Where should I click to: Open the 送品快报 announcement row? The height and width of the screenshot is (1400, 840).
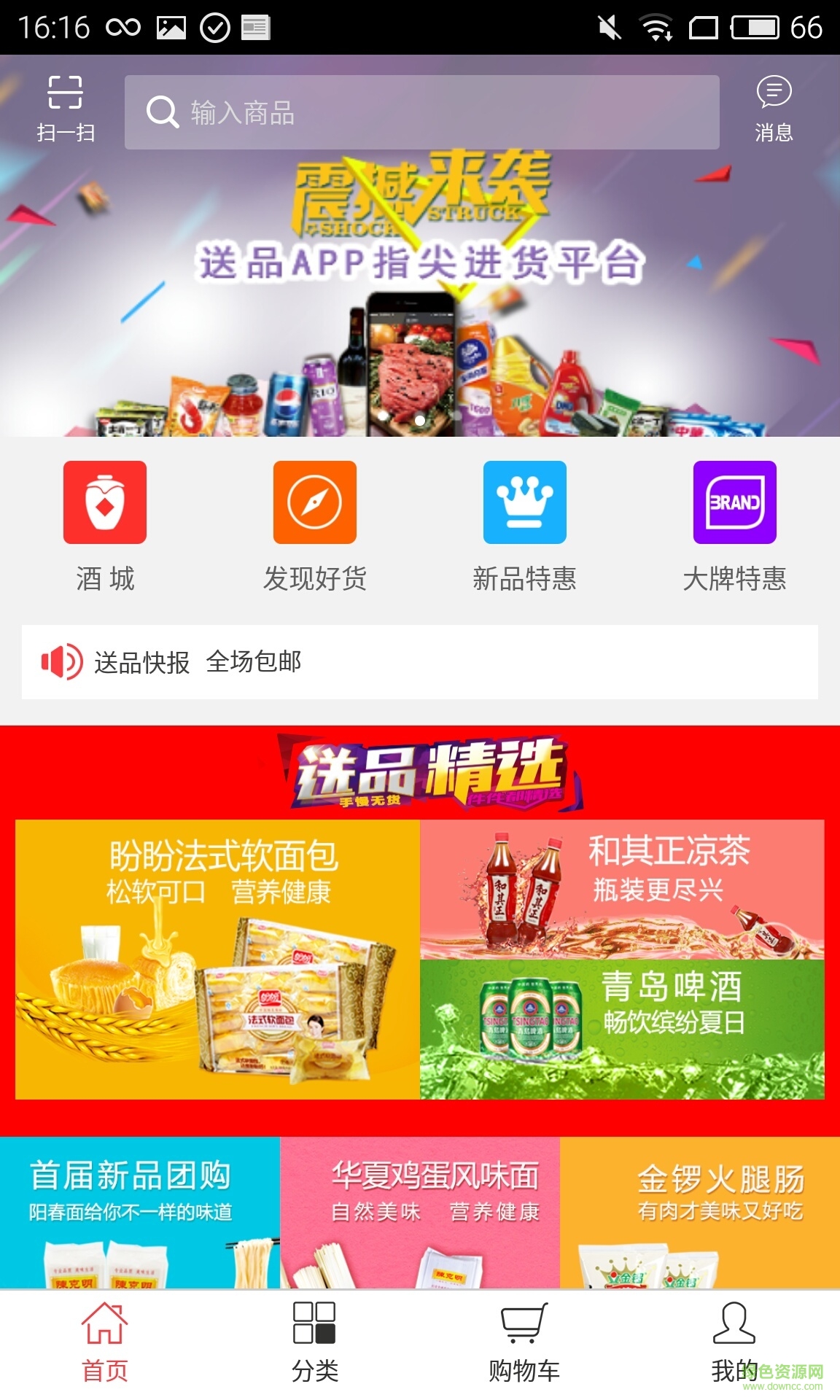[x=420, y=662]
